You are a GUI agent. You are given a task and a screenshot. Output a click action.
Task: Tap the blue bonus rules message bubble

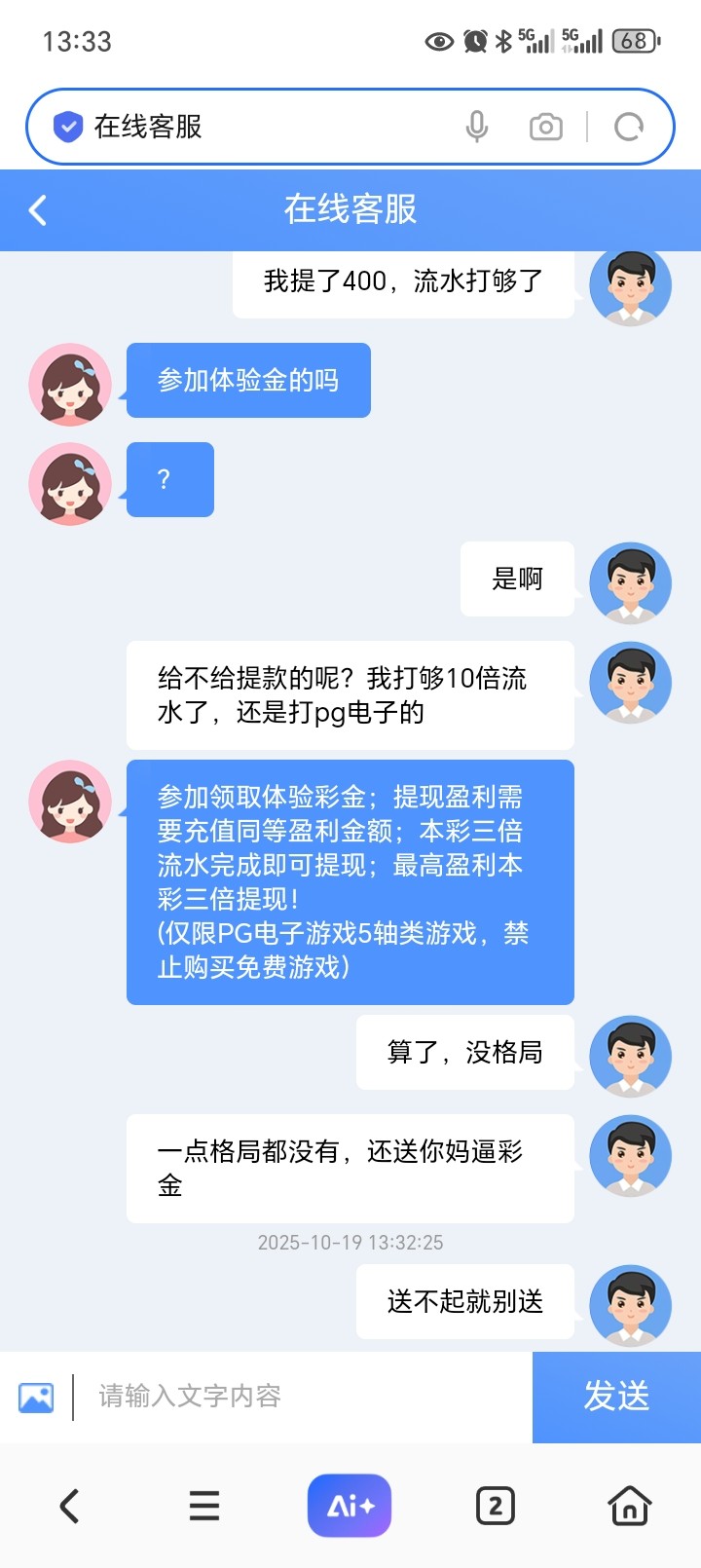pos(349,881)
